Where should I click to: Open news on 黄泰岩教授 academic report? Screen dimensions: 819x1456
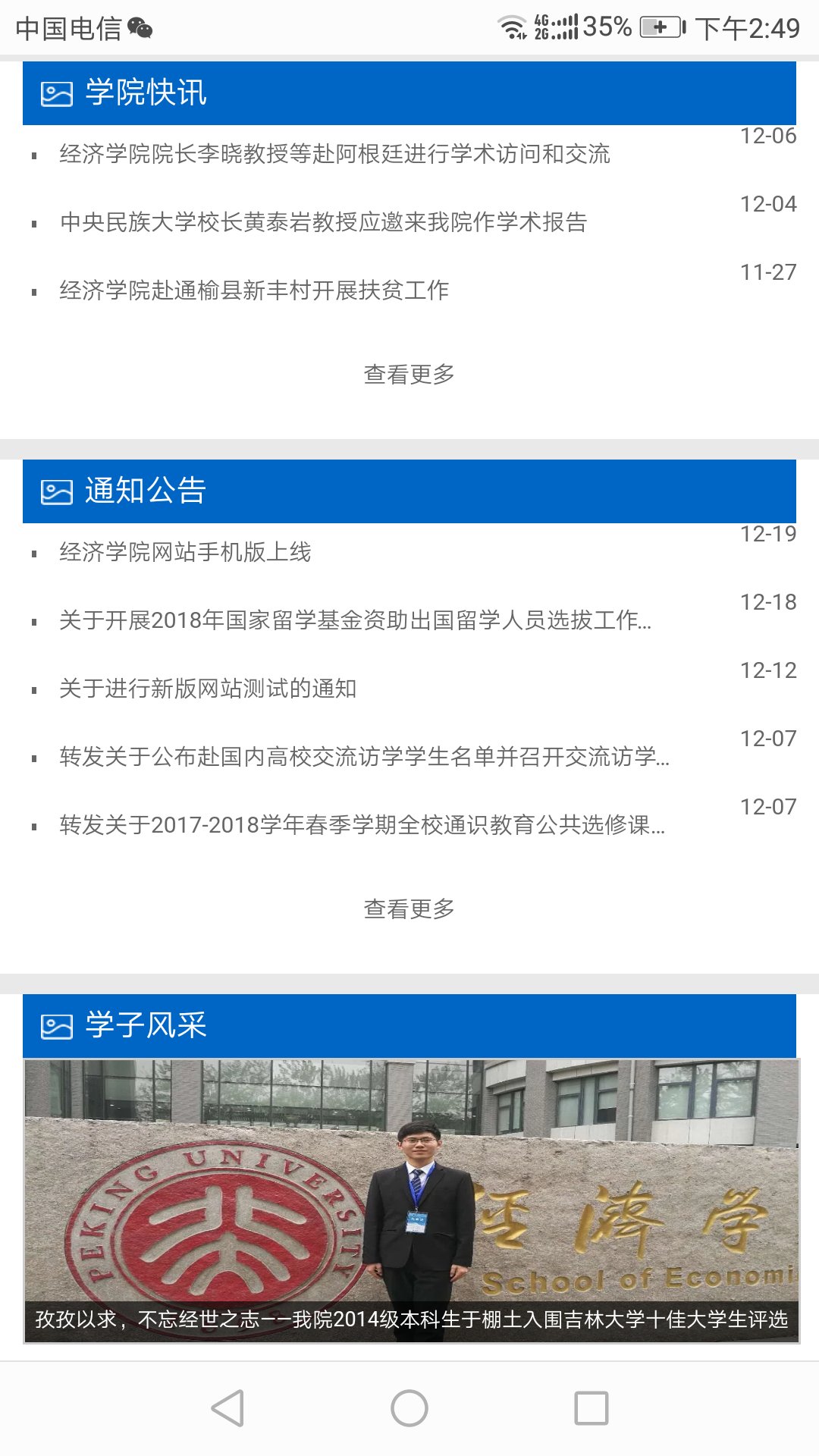click(x=323, y=222)
